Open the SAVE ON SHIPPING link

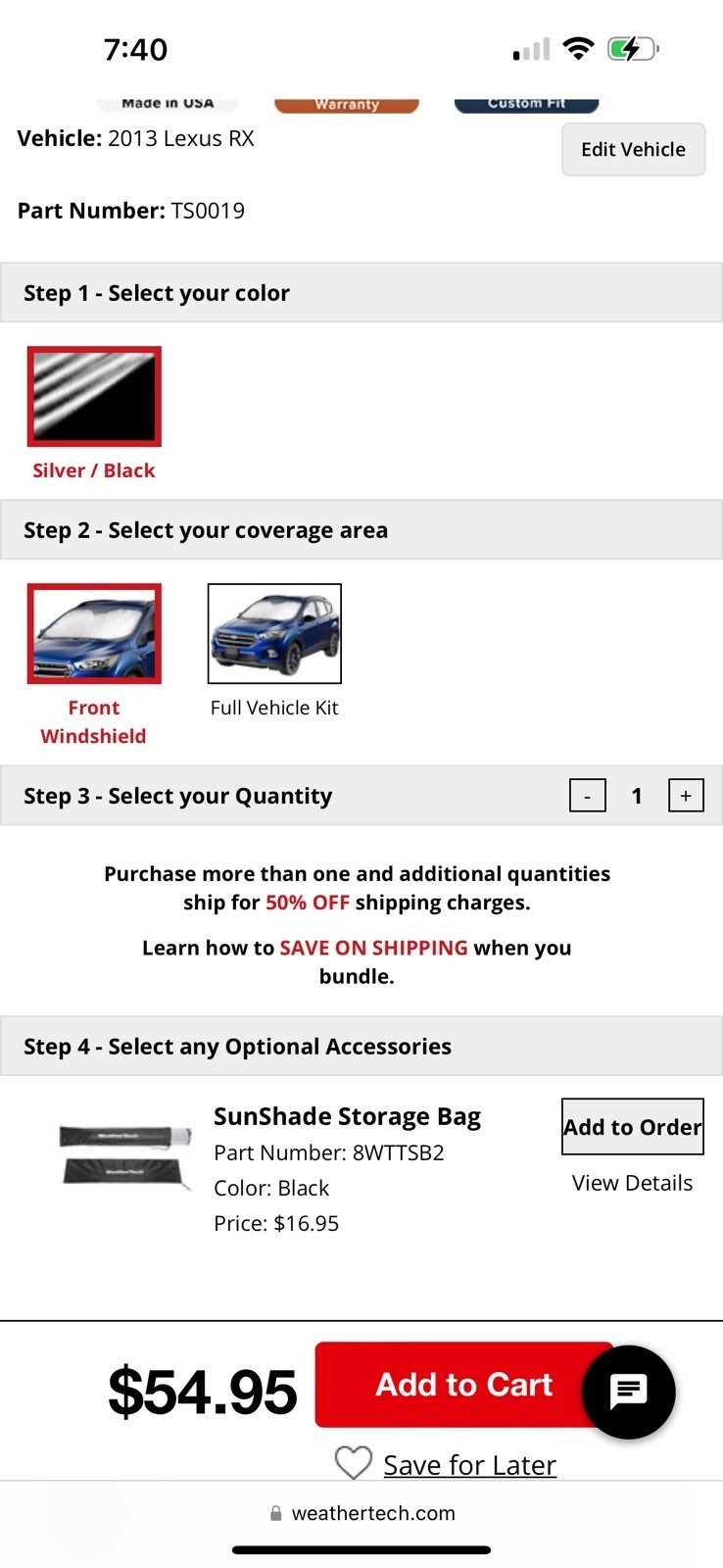tap(373, 948)
